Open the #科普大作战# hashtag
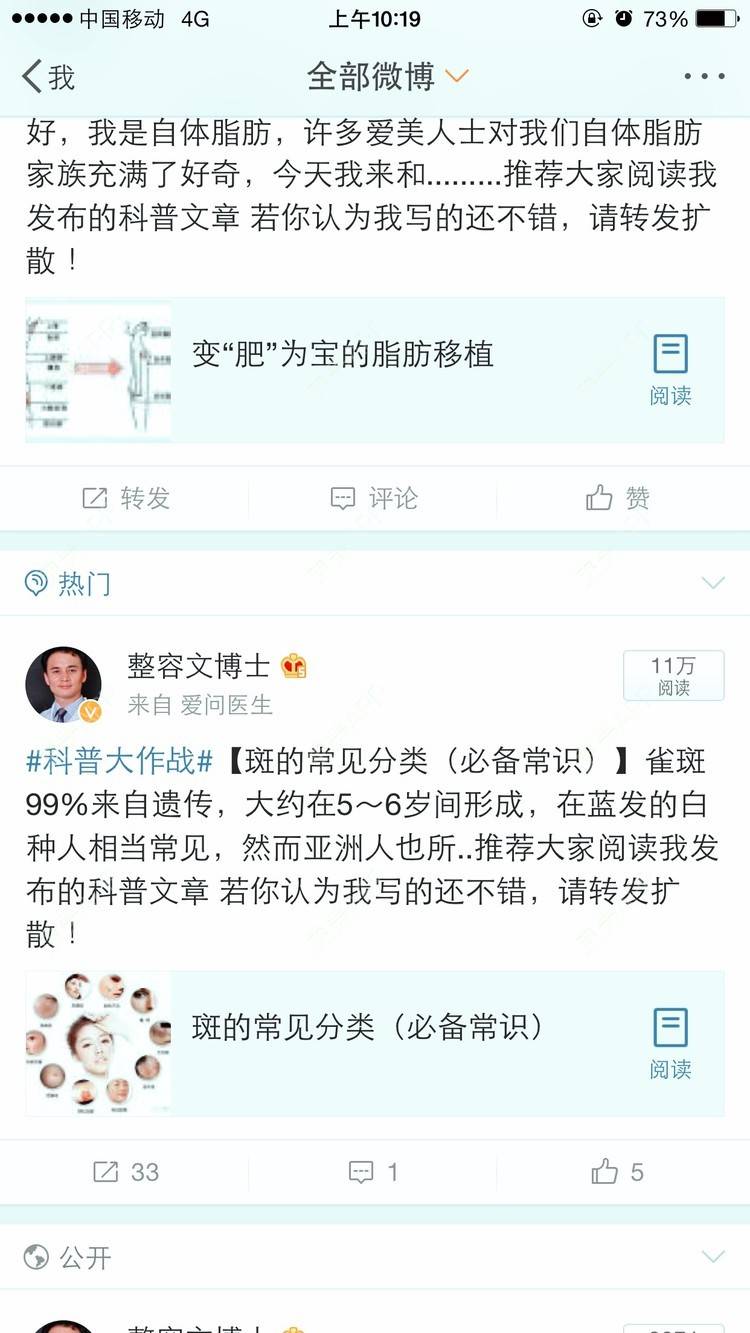Viewport: 750px width, 1333px height. click(119, 761)
